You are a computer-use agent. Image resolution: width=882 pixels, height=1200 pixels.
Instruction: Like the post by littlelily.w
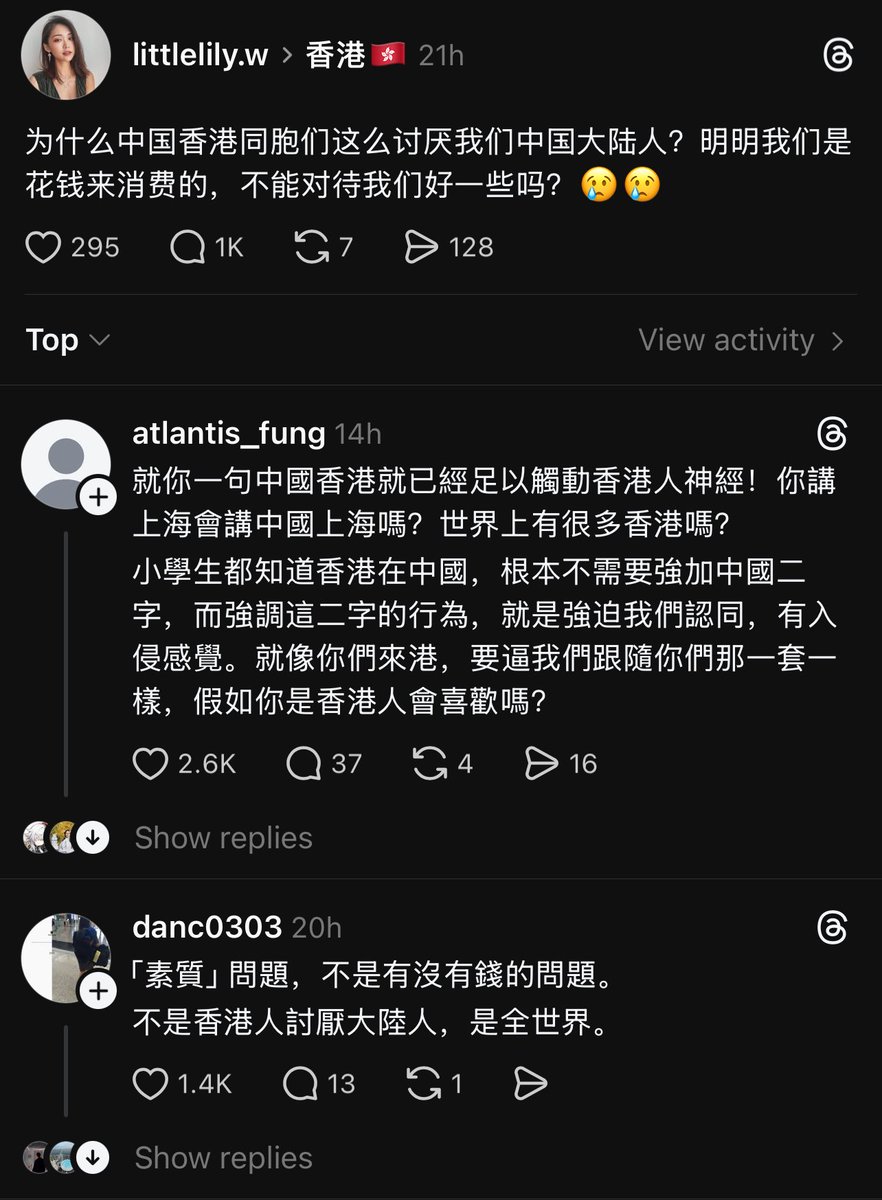(x=43, y=247)
